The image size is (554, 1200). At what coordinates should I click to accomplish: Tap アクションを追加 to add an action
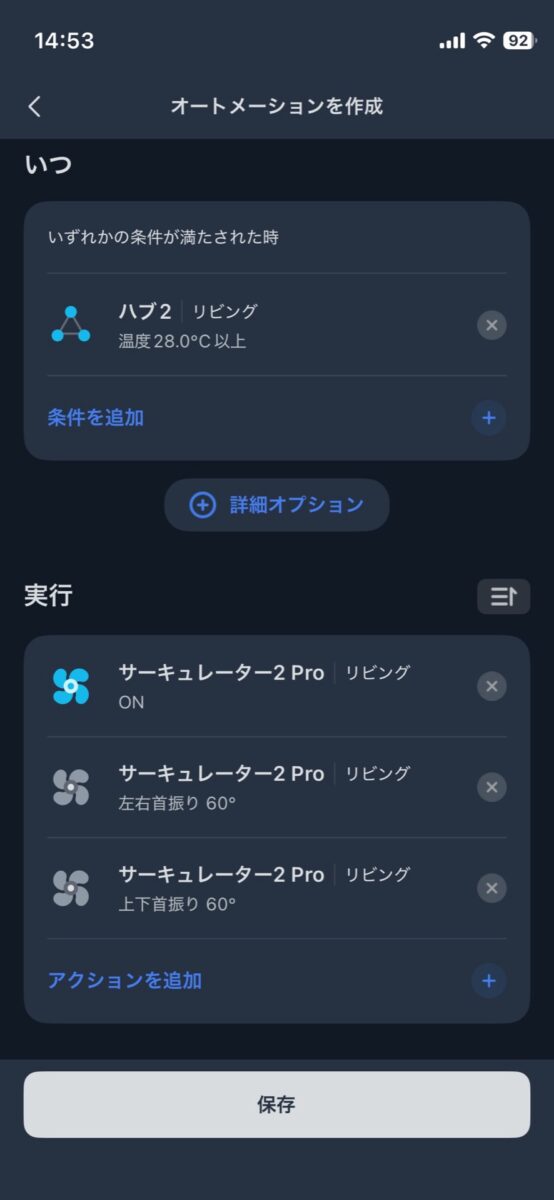[x=125, y=981]
